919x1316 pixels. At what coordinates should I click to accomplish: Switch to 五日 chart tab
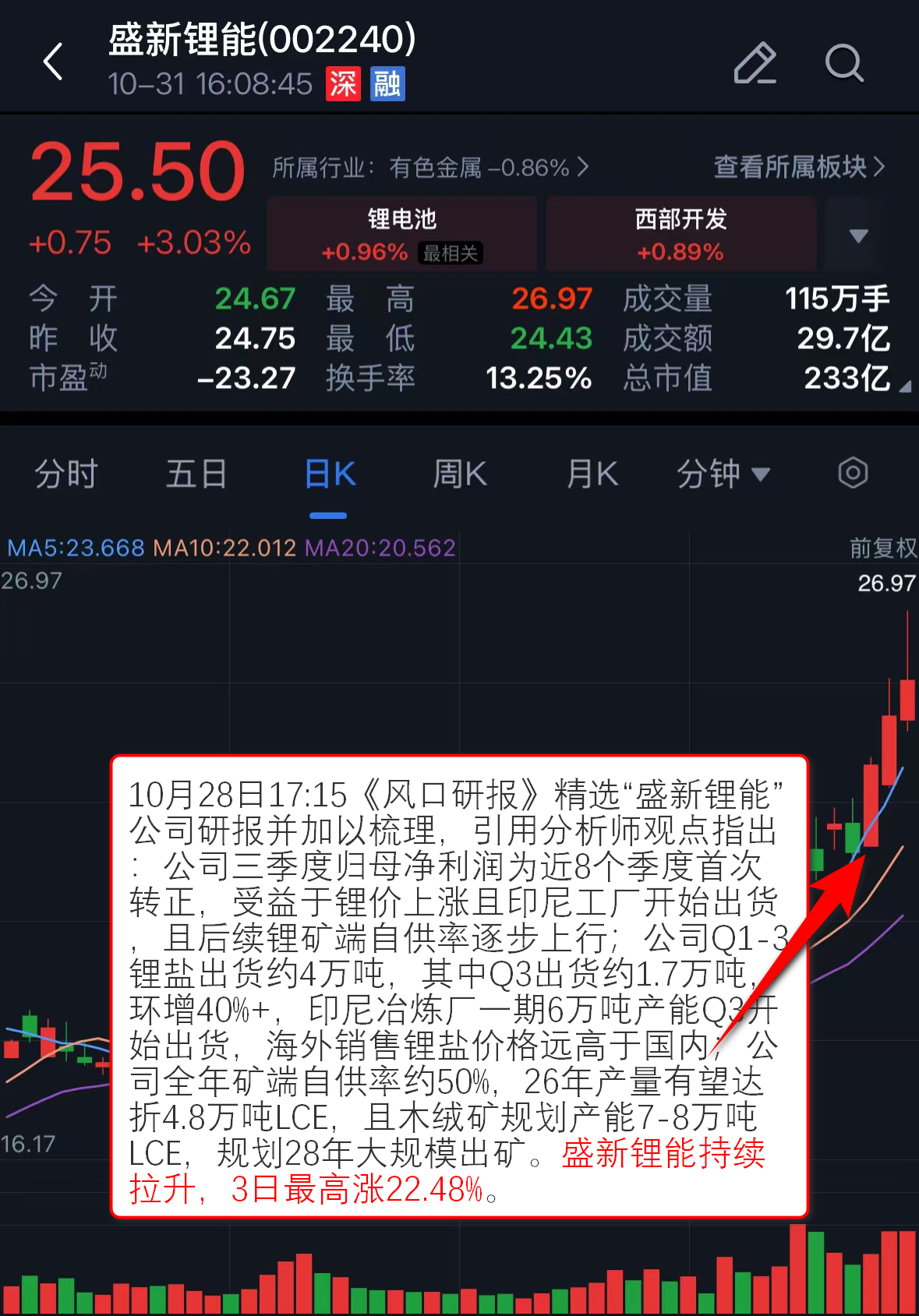[x=196, y=474]
